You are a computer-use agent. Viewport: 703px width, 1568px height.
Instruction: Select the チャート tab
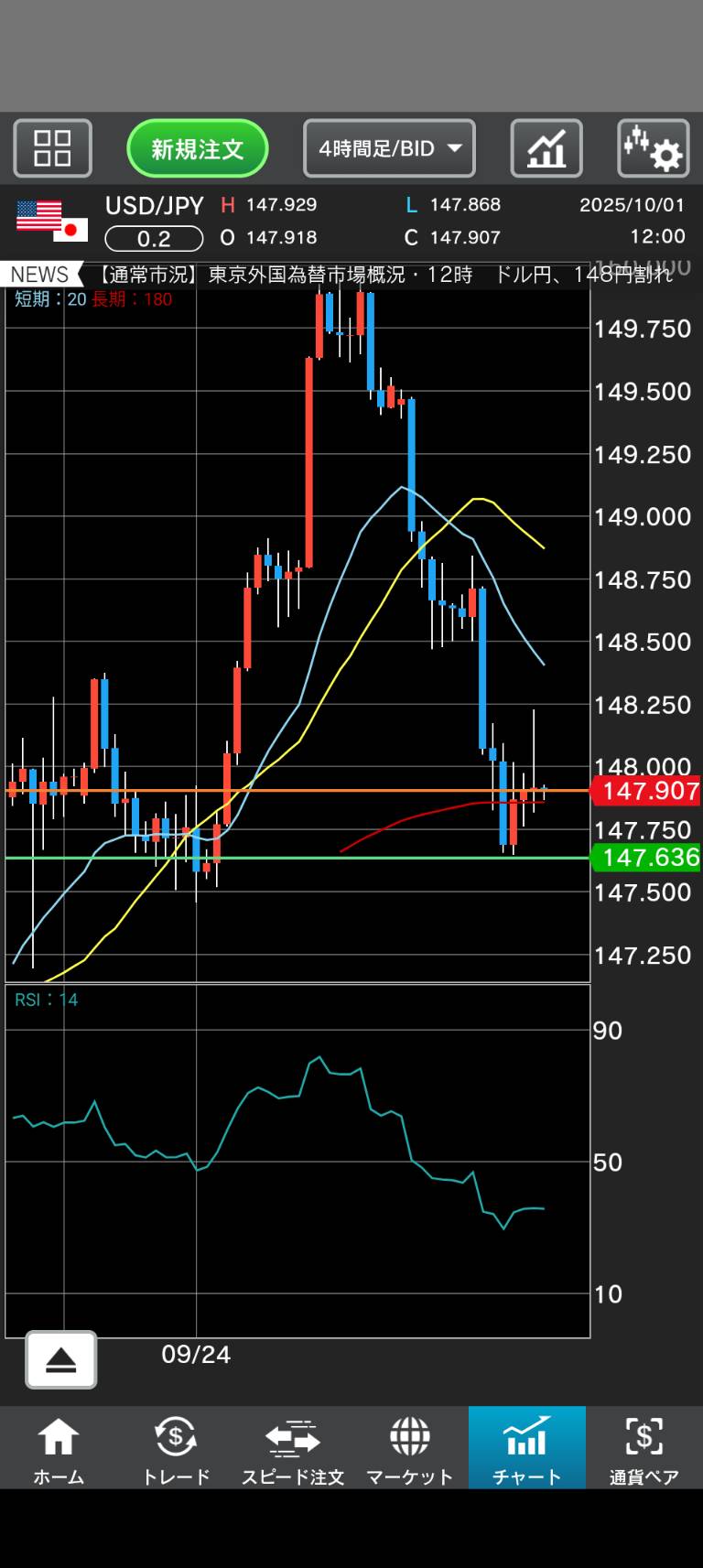[x=526, y=1448]
